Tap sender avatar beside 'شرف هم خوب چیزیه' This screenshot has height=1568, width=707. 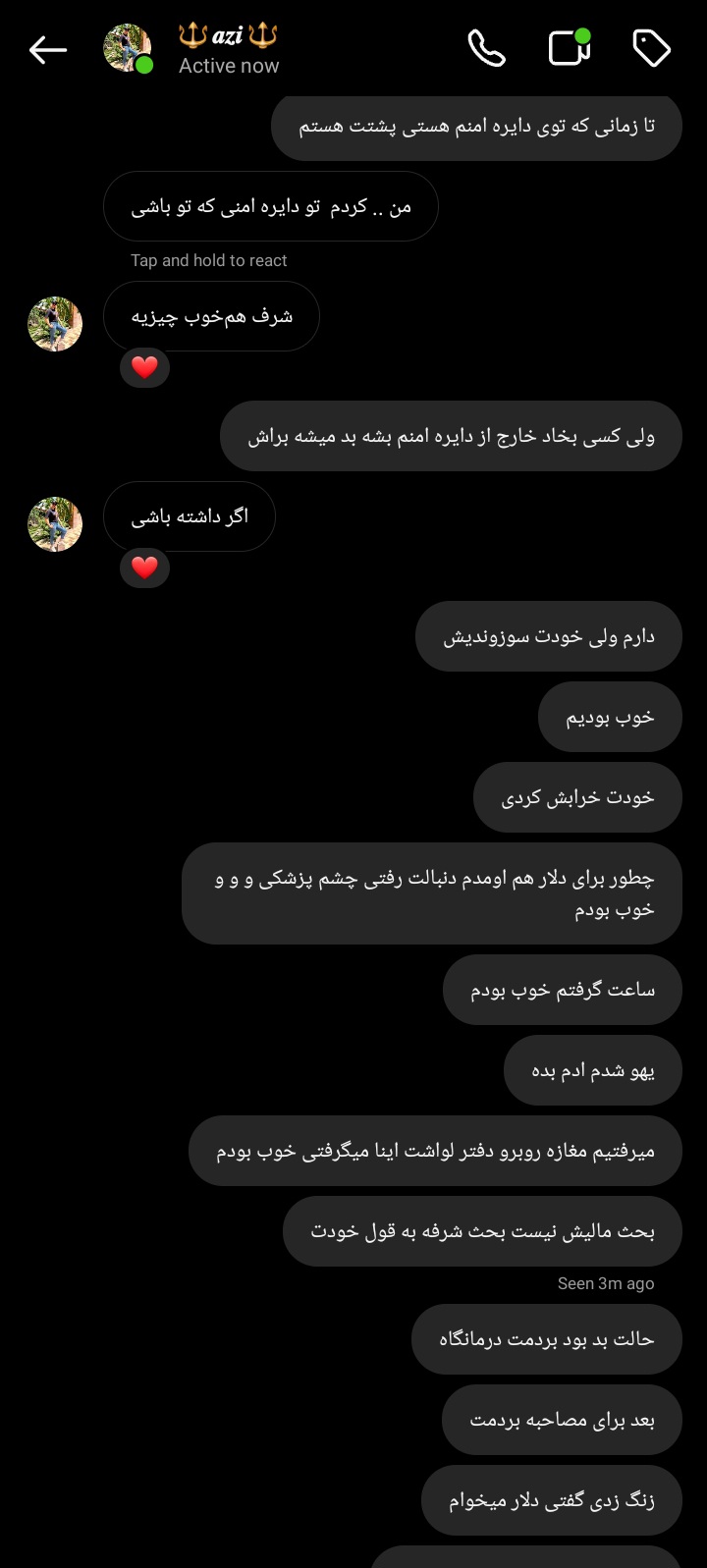(55, 324)
